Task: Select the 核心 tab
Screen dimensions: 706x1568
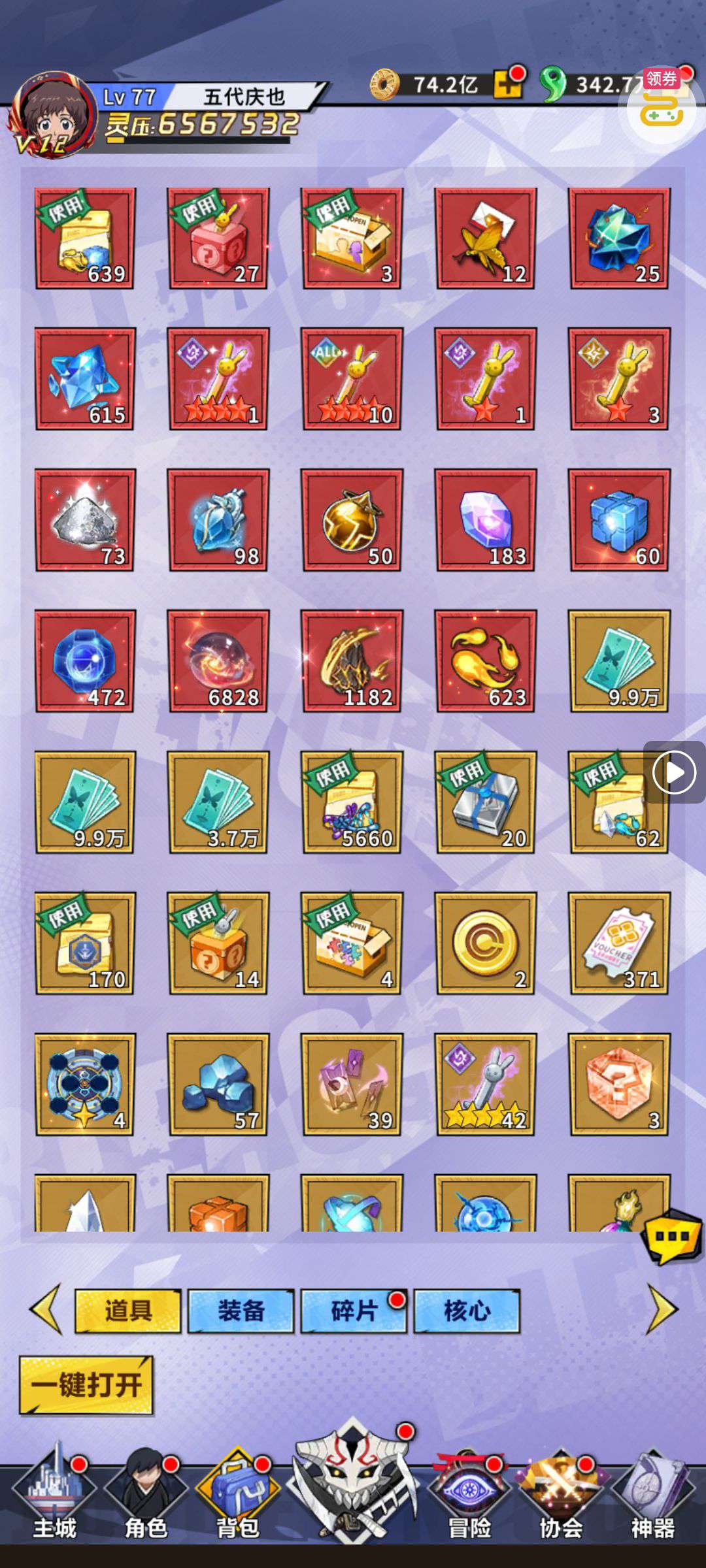Action: [467, 1311]
